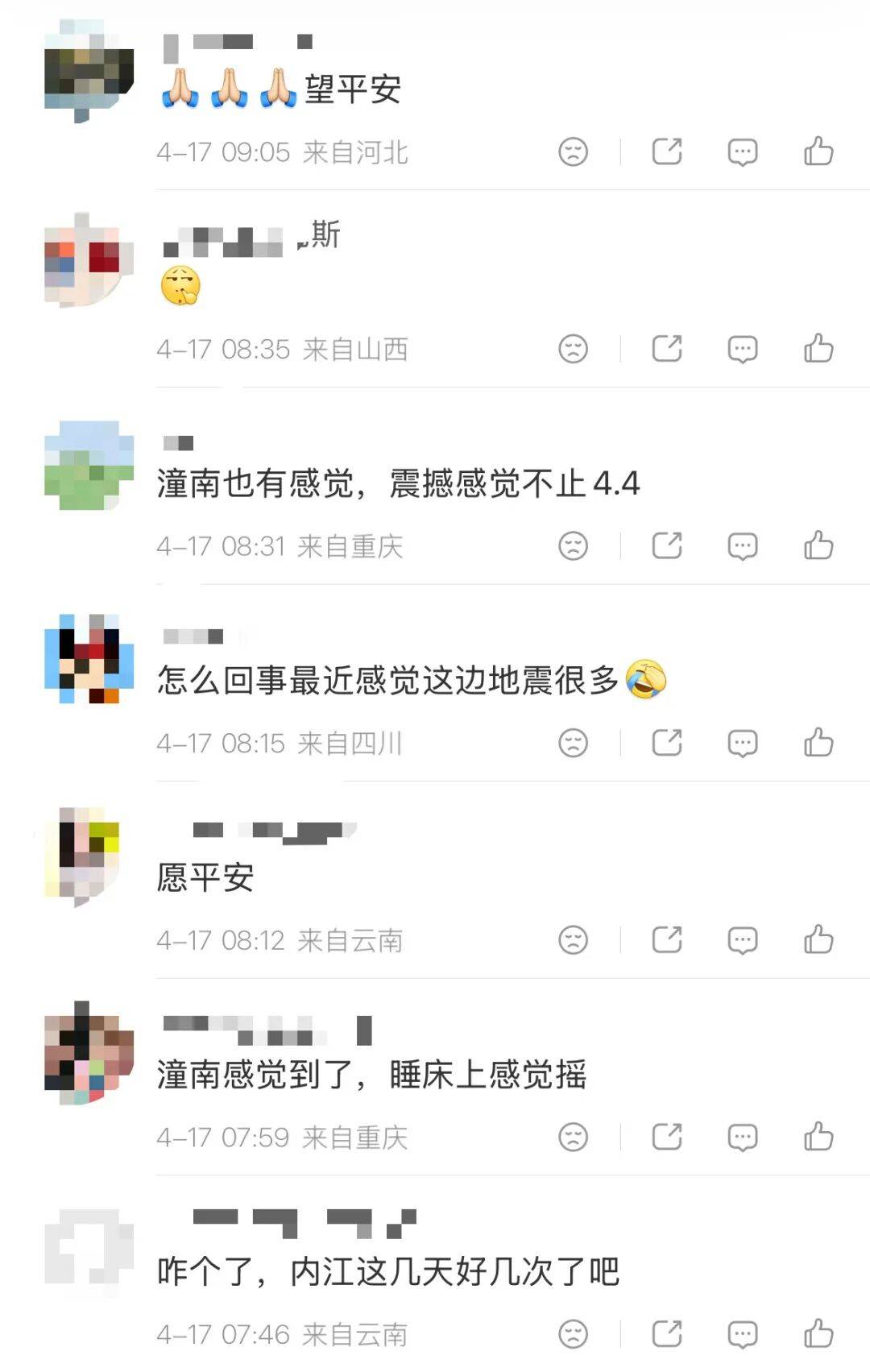Like the comment "潼南也有感觉，震撼感觉不止4.4"
The image size is (870, 1372).
[x=818, y=545]
